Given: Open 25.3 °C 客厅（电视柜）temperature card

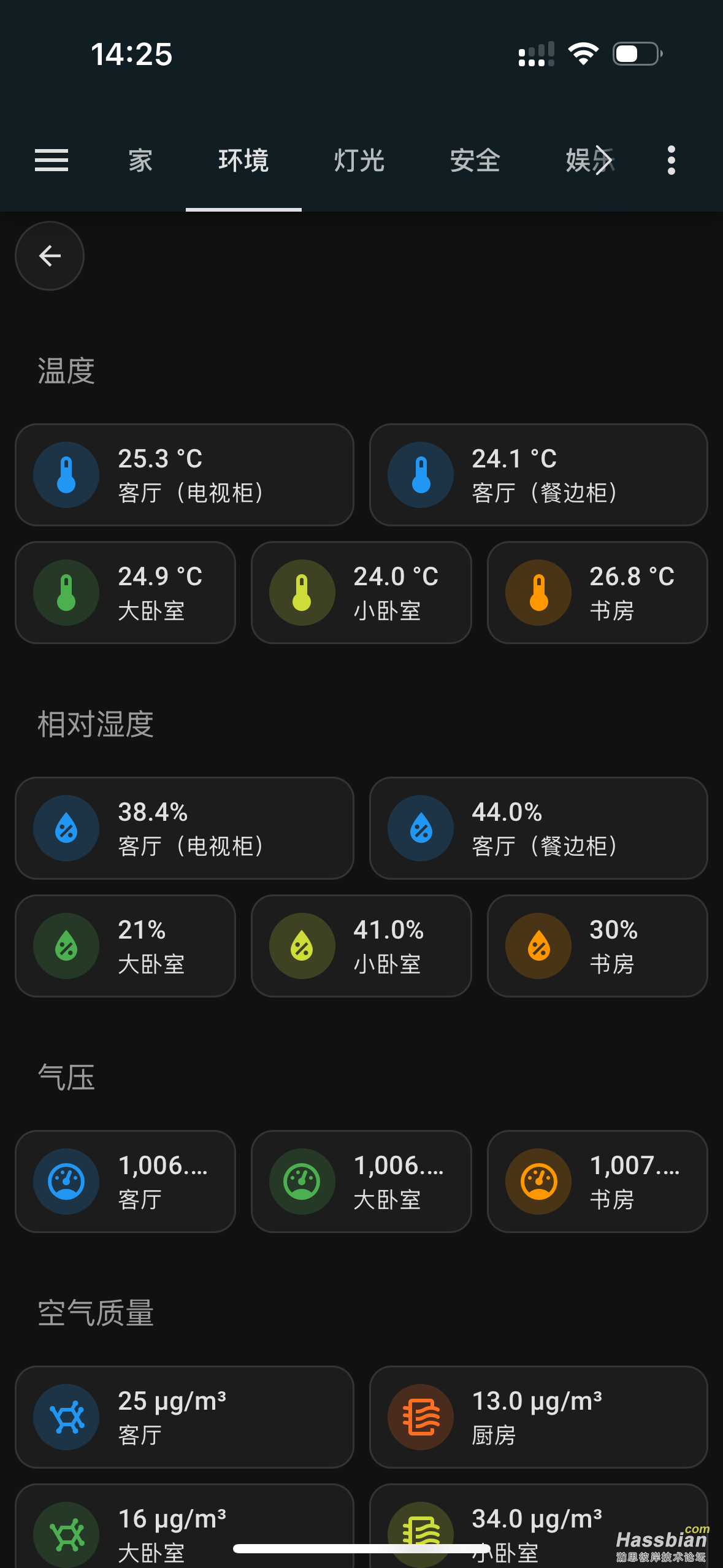Looking at the screenshot, I should tap(184, 475).
